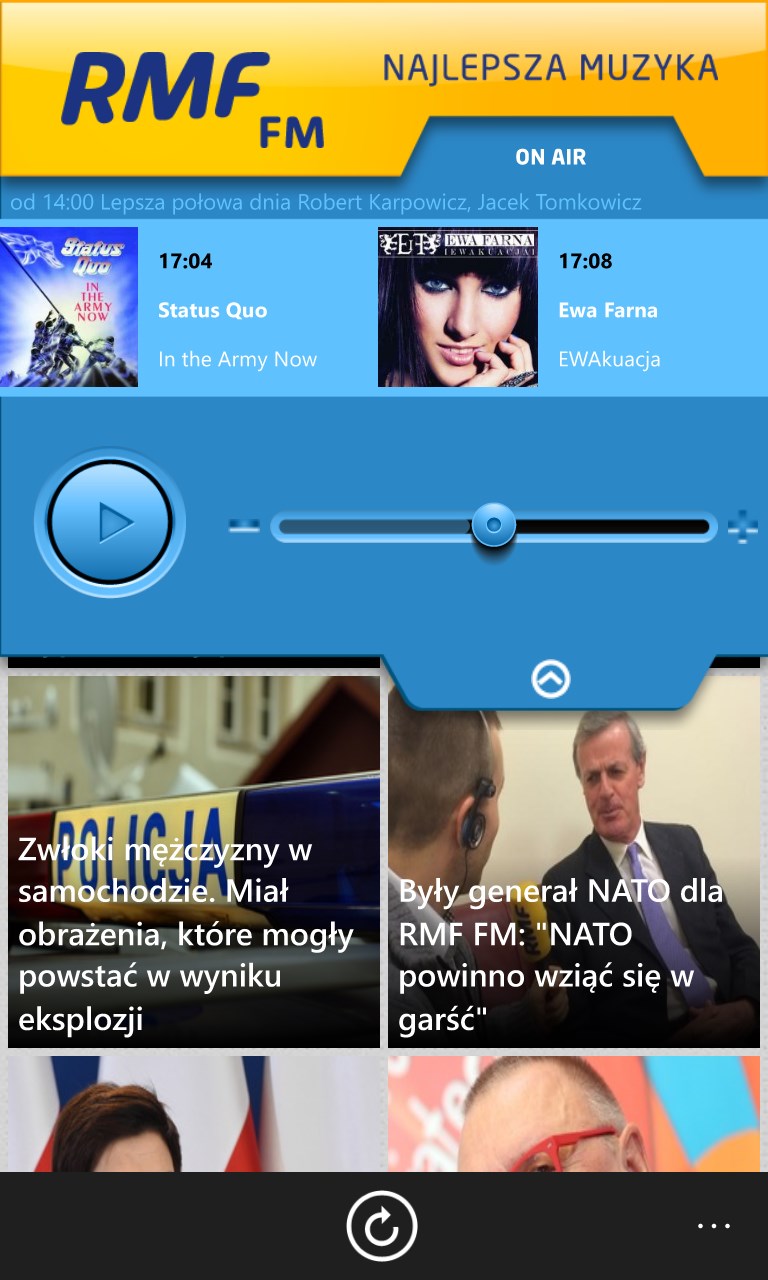
Task: Open the more options ellipsis menu
Action: (x=714, y=1225)
